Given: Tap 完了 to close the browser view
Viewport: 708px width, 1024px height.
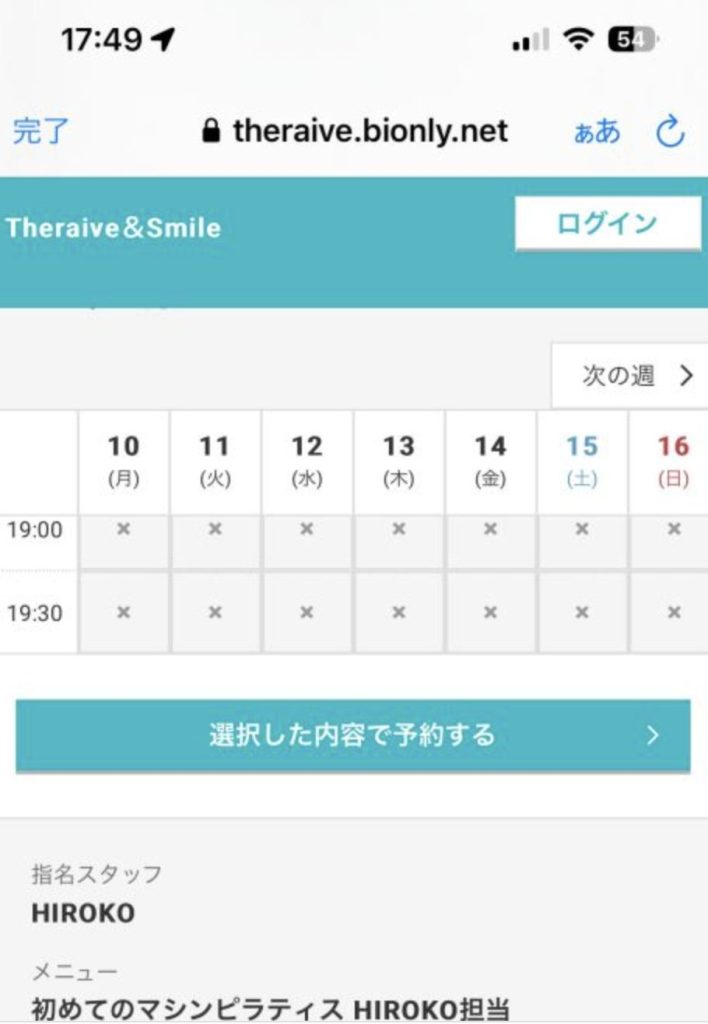Looking at the screenshot, I should coord(41,131).
